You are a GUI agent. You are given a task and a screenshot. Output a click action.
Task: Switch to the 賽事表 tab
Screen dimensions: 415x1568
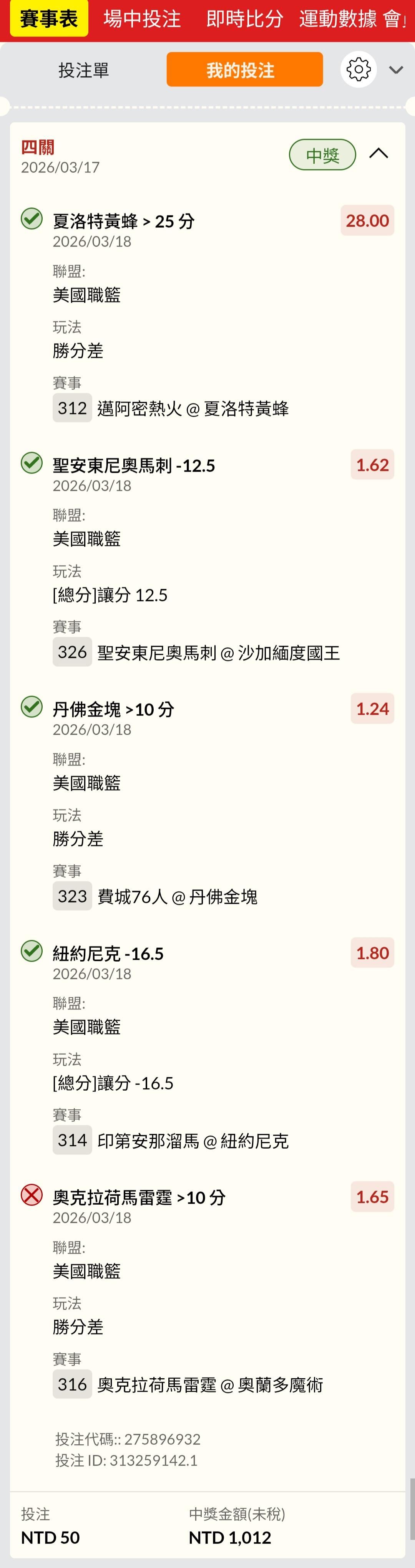point(49,19)
